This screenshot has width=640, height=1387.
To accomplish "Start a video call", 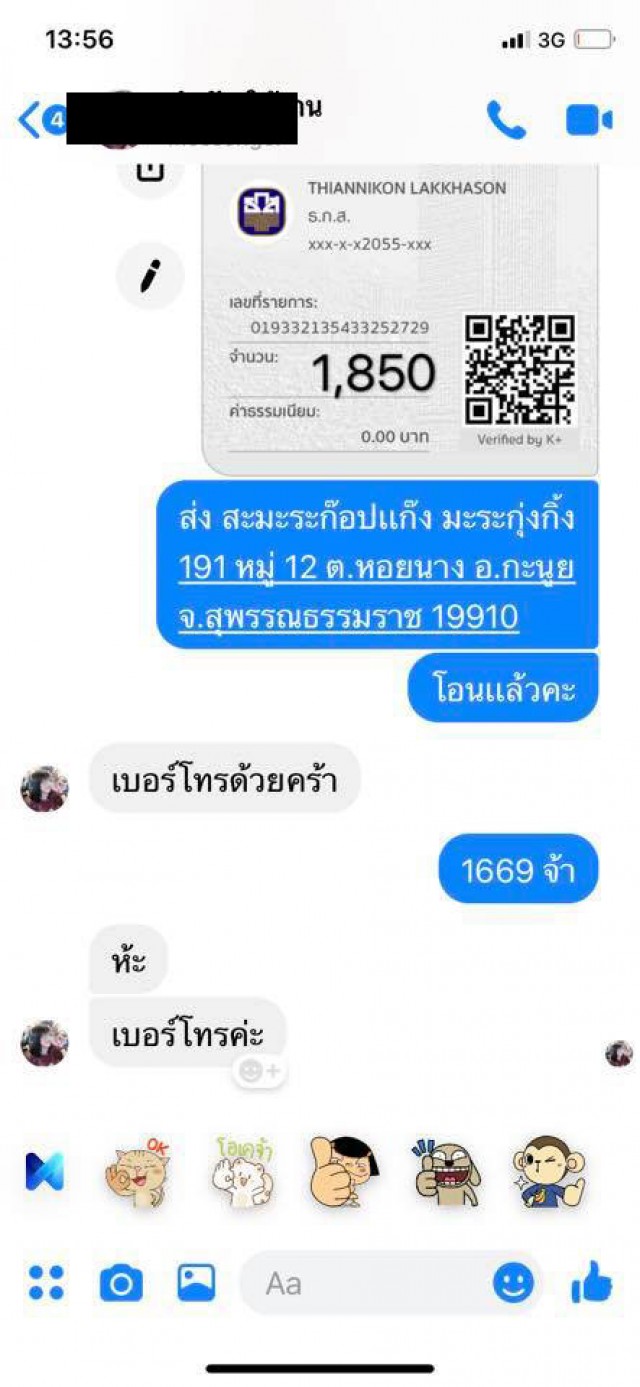I will pos(589,121).
